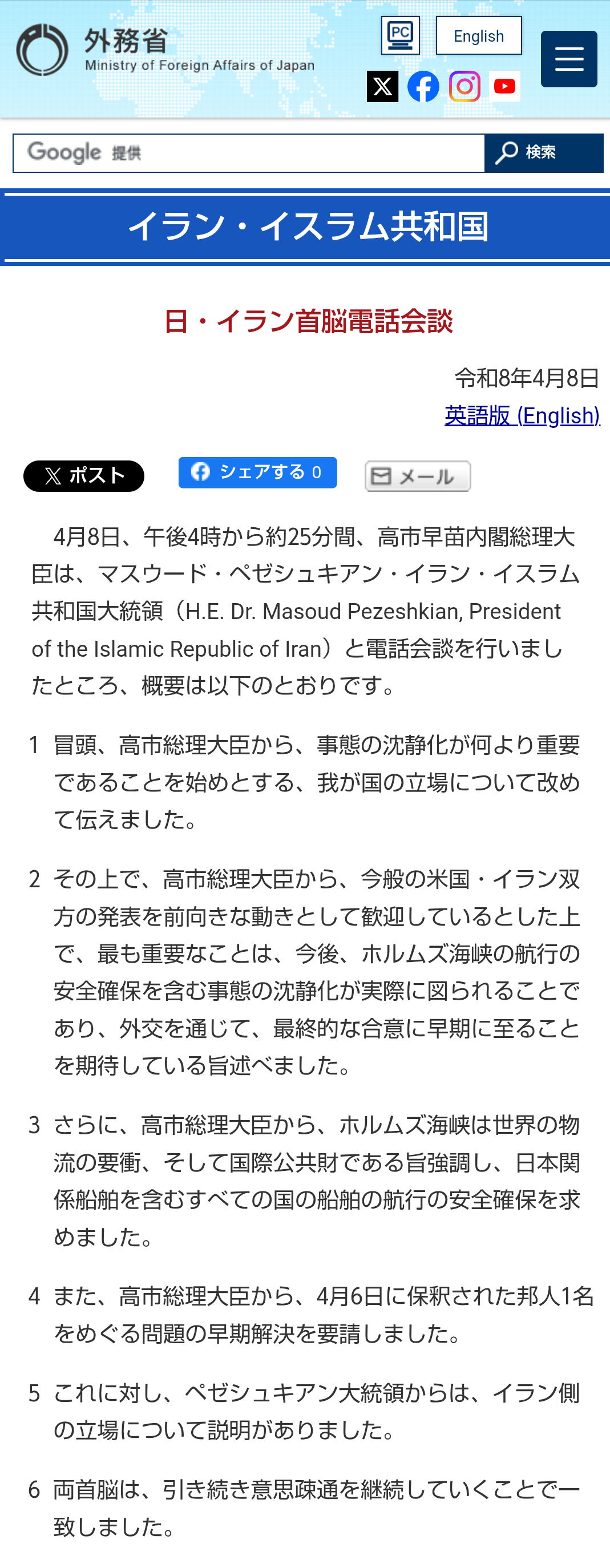The height and width of the screenshot is (1568, 610).
Task: Switch to PC site view
Action: point(400,36)
